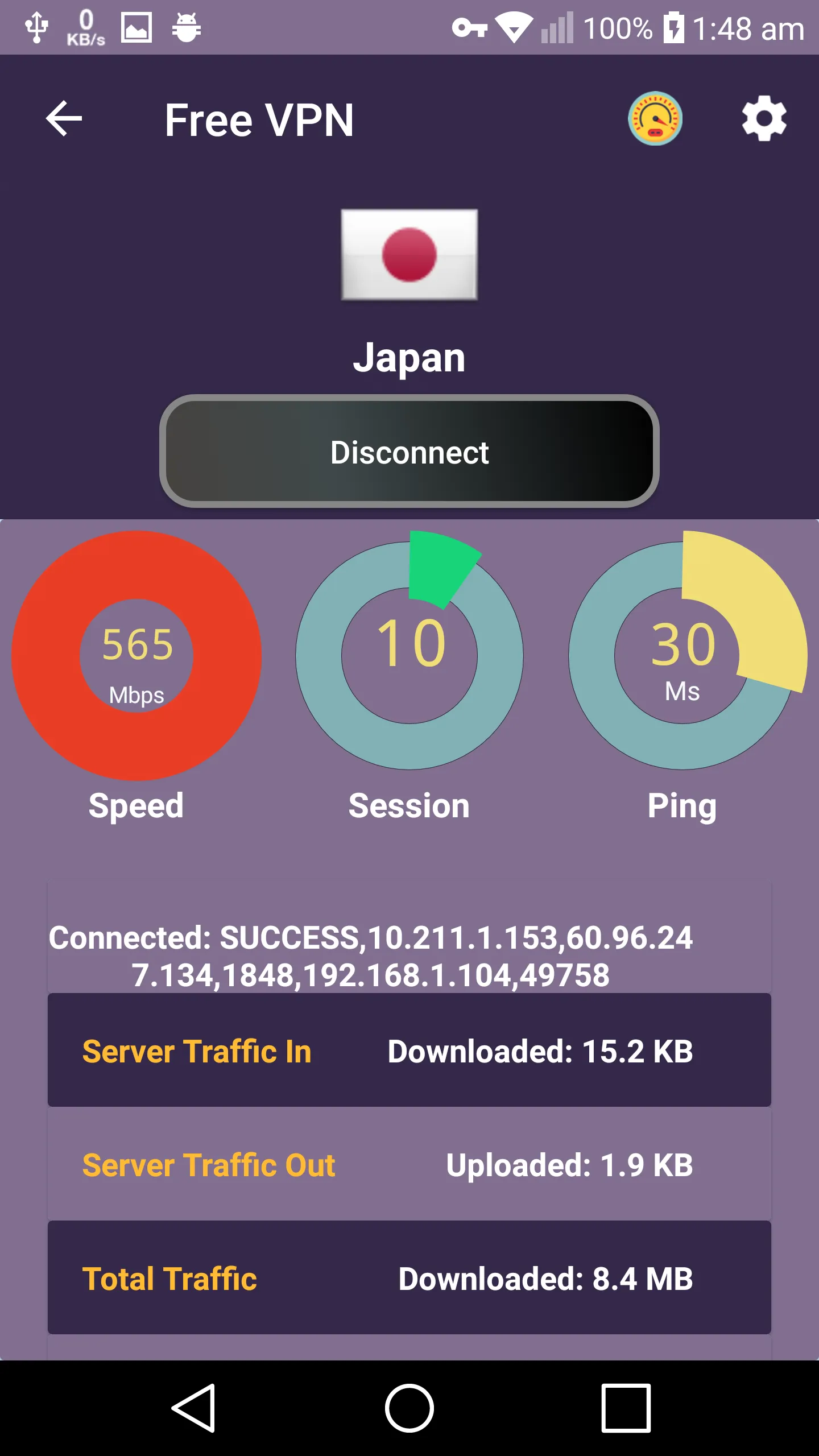
Task: Open recent apps overview
Action: point(626,1408)
